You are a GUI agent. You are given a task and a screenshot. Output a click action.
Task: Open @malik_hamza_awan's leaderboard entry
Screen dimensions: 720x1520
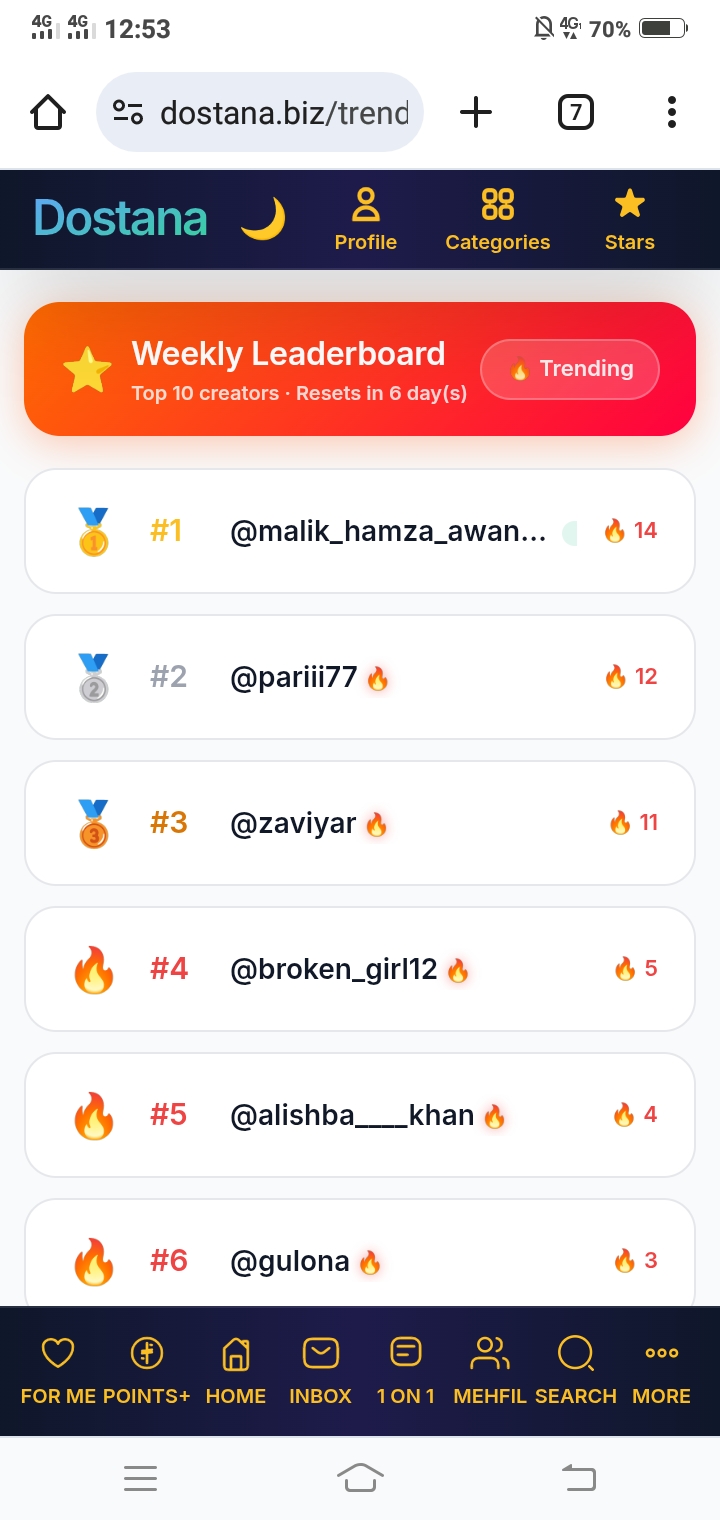click(x=360, y=531)
